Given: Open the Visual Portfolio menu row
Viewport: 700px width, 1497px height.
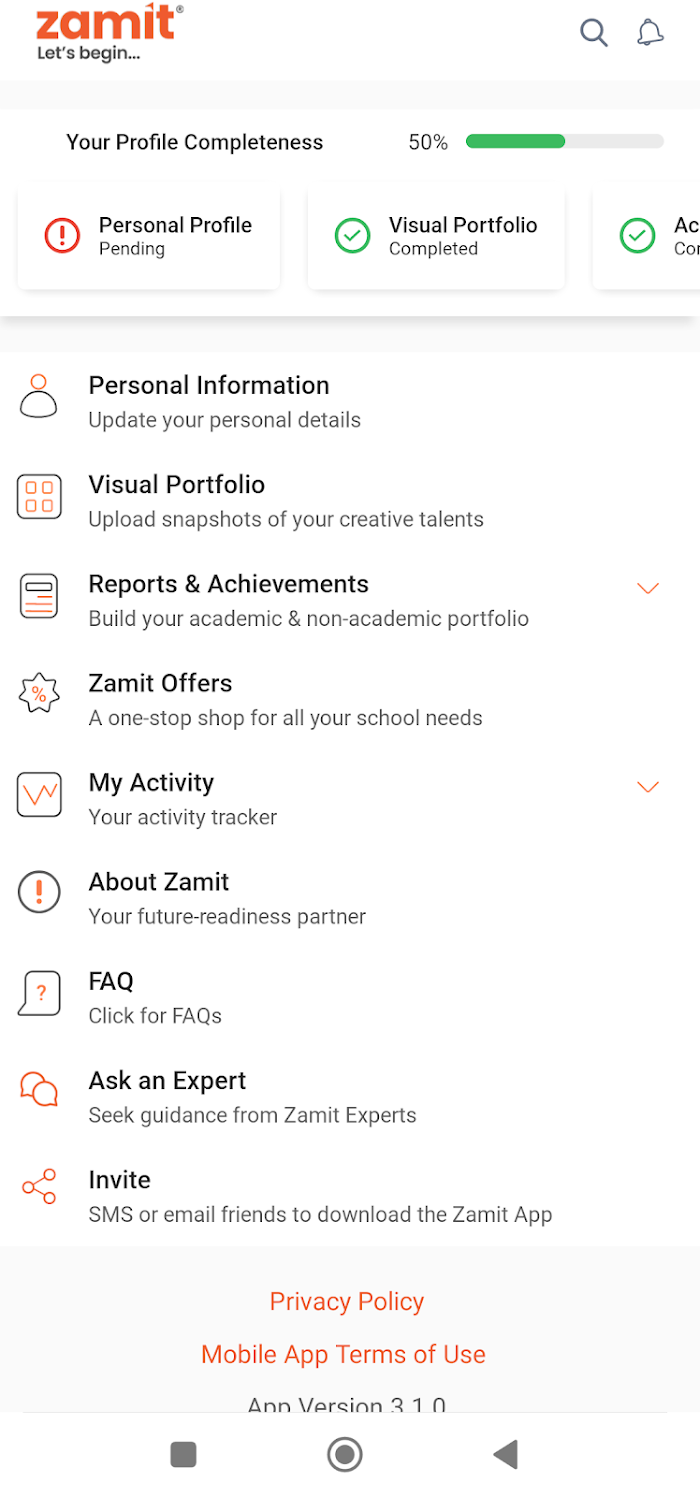Looking at the screenshot, I should coord(350,500).
